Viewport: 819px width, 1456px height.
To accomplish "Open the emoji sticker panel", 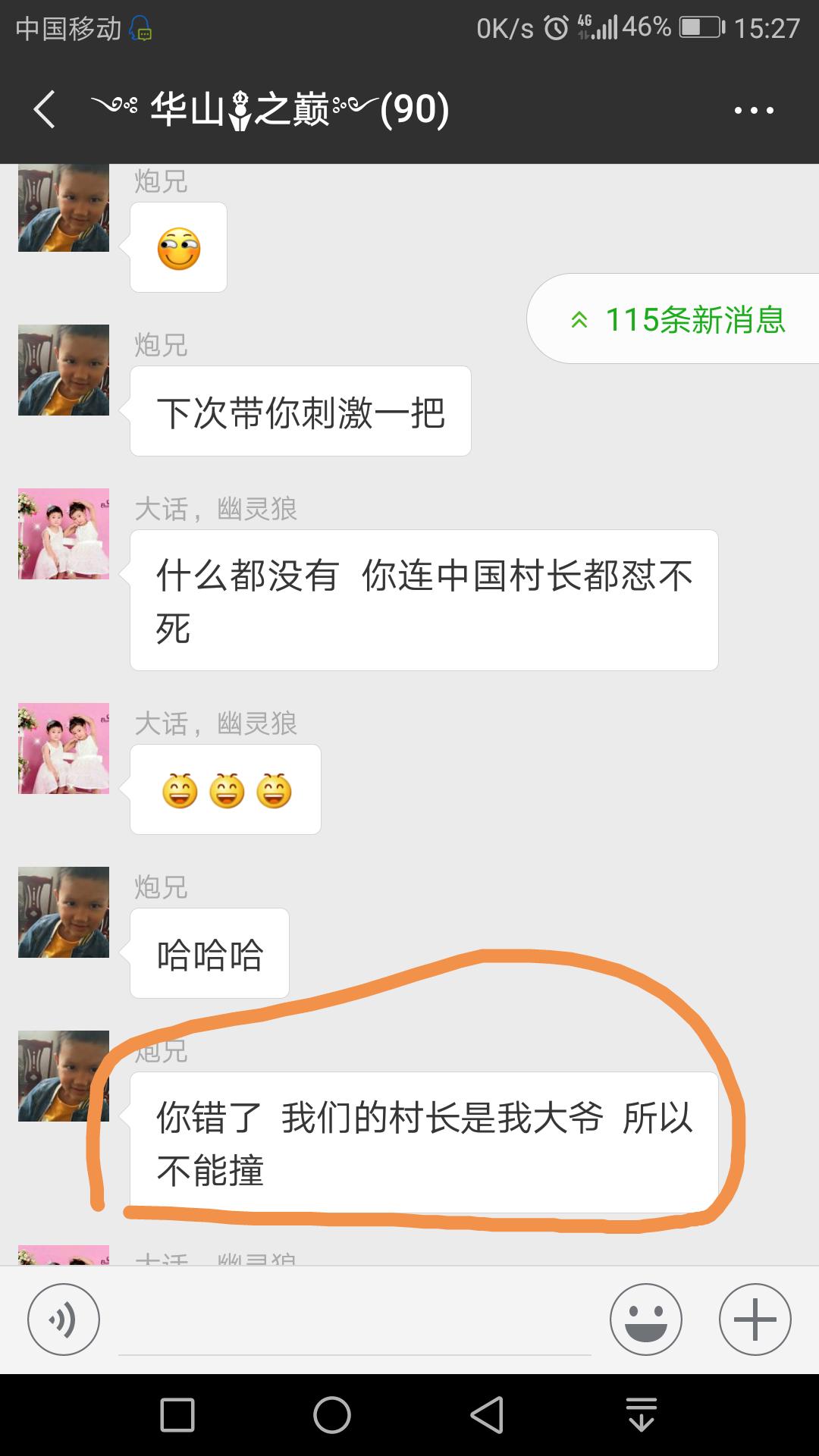I will pos(645,1319).
